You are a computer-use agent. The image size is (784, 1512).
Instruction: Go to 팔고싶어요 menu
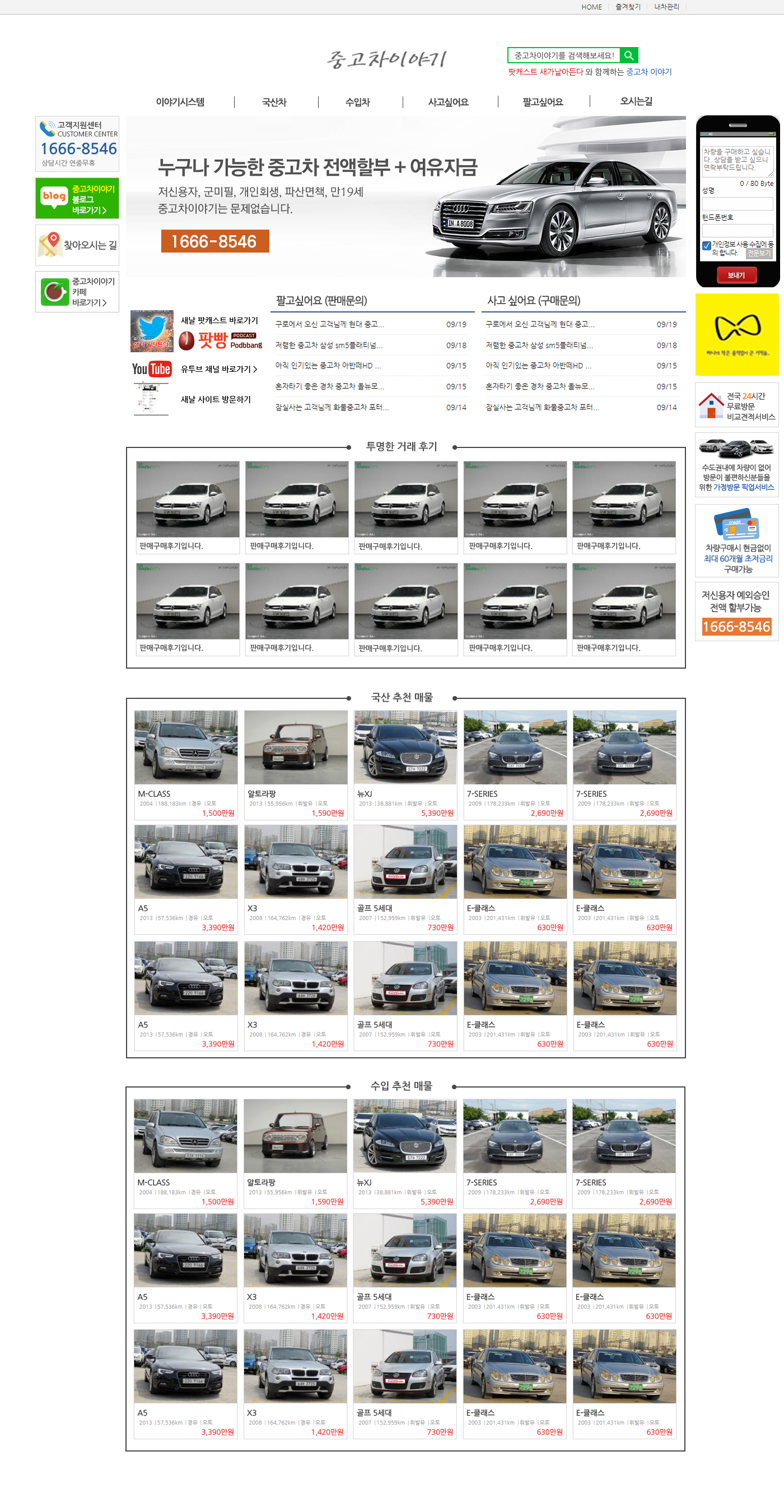click(x=542, y=102)
